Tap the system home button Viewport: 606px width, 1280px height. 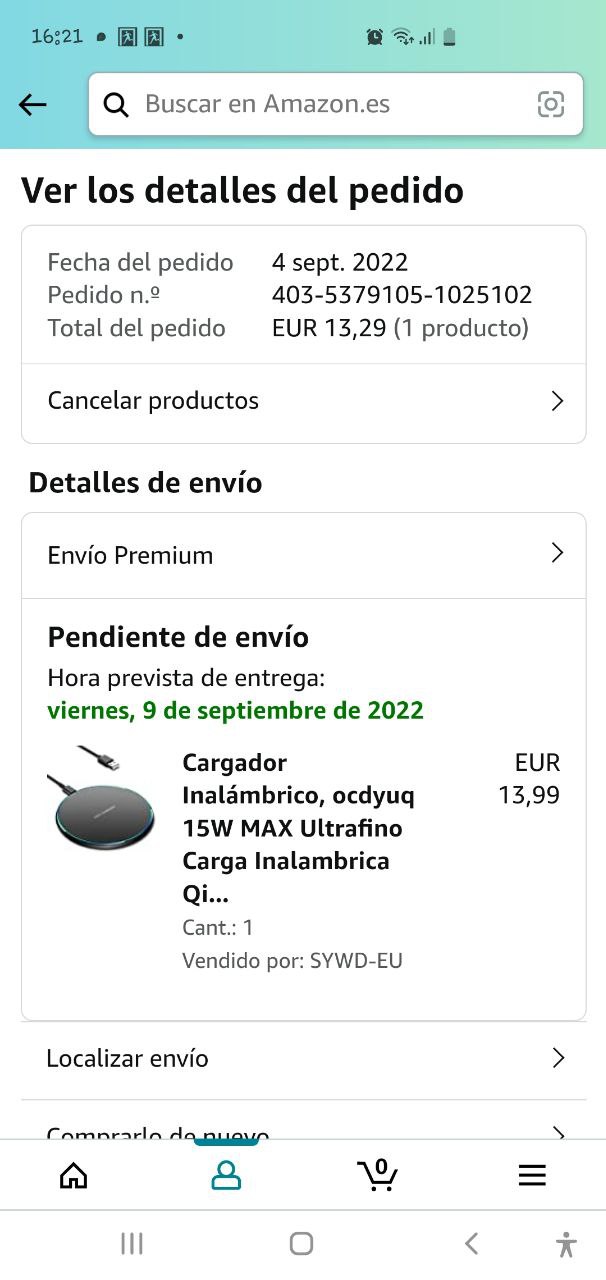[301, 1243]
